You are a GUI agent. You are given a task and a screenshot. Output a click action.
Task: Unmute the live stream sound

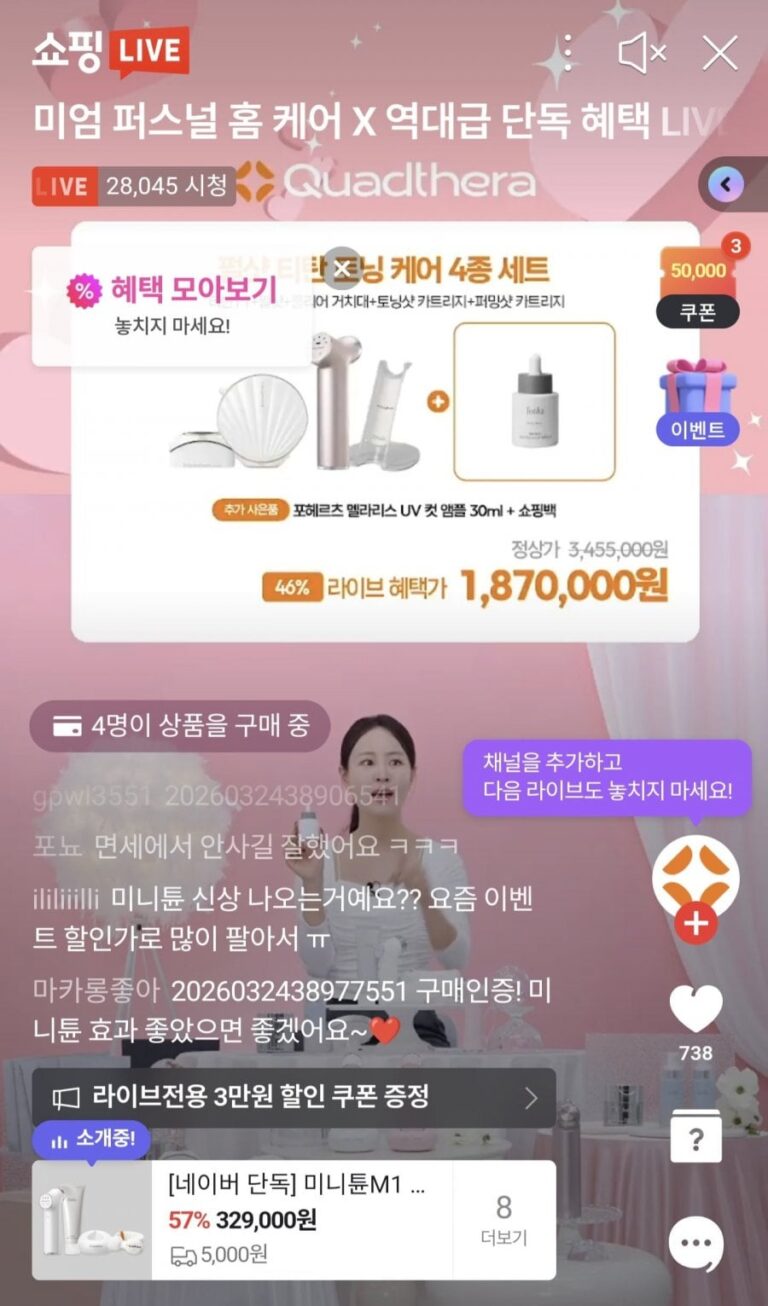[x=641, y=53]
